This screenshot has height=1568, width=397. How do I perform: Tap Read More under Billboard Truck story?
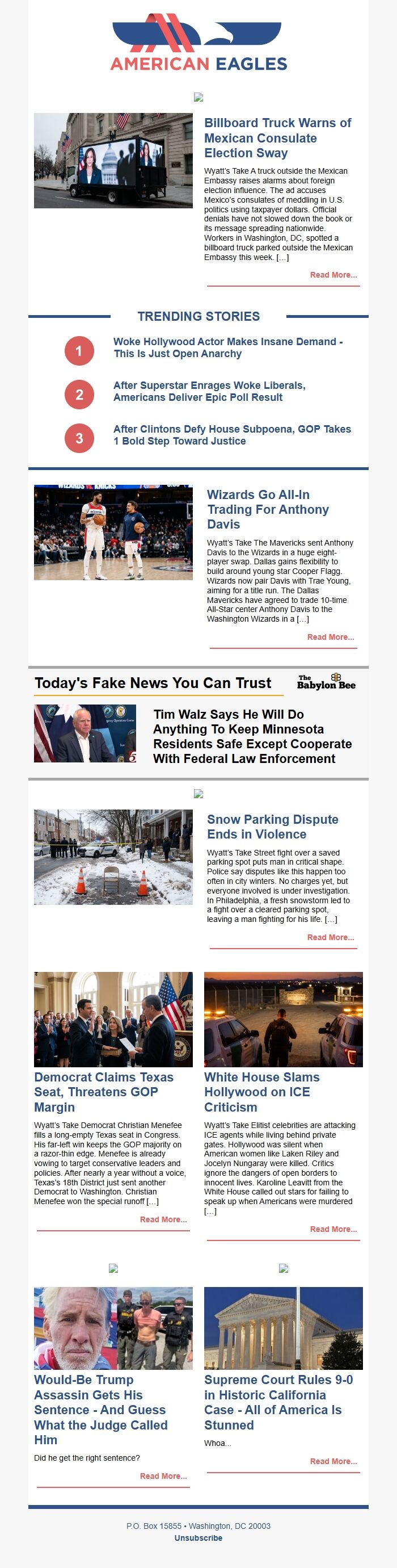333,275
